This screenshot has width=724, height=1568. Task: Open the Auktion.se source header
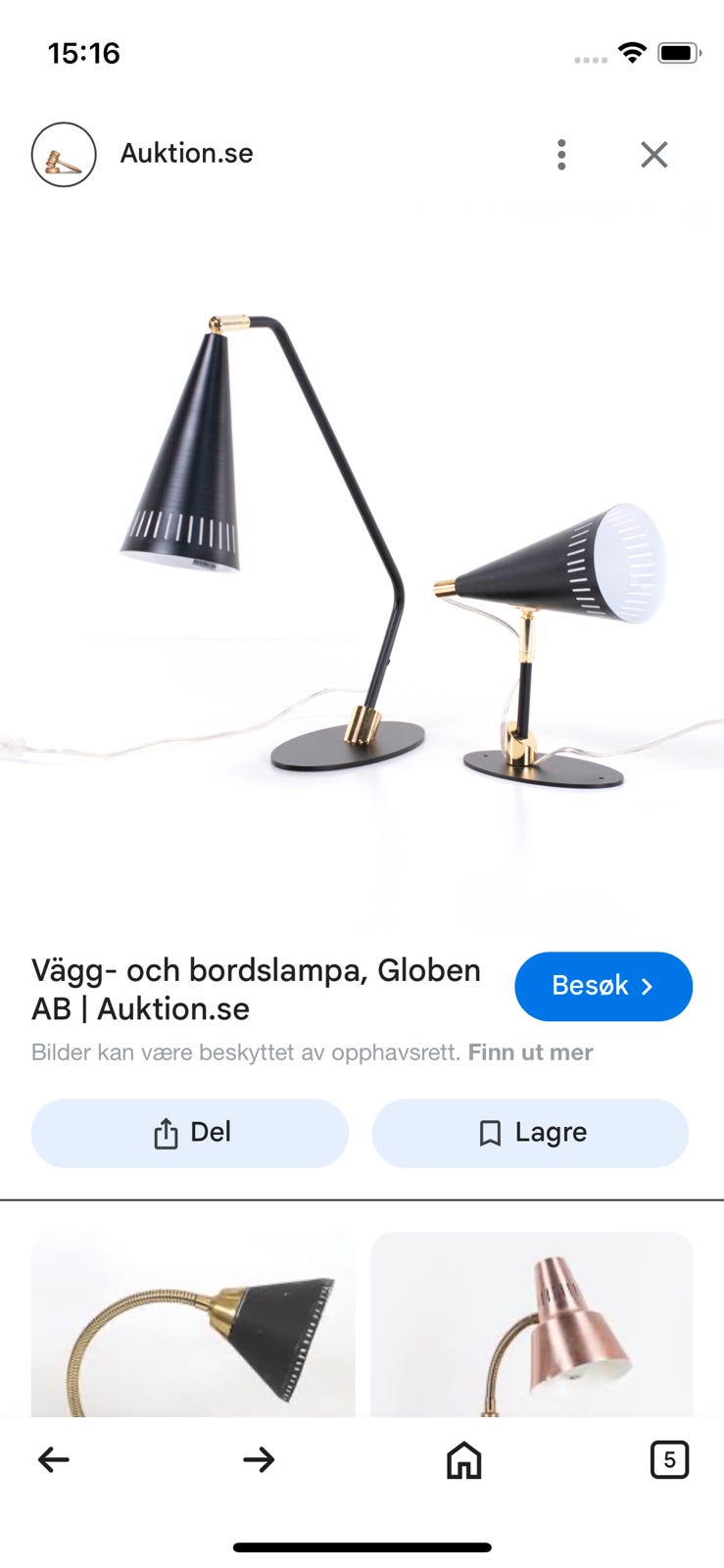(x=186, y=154)
